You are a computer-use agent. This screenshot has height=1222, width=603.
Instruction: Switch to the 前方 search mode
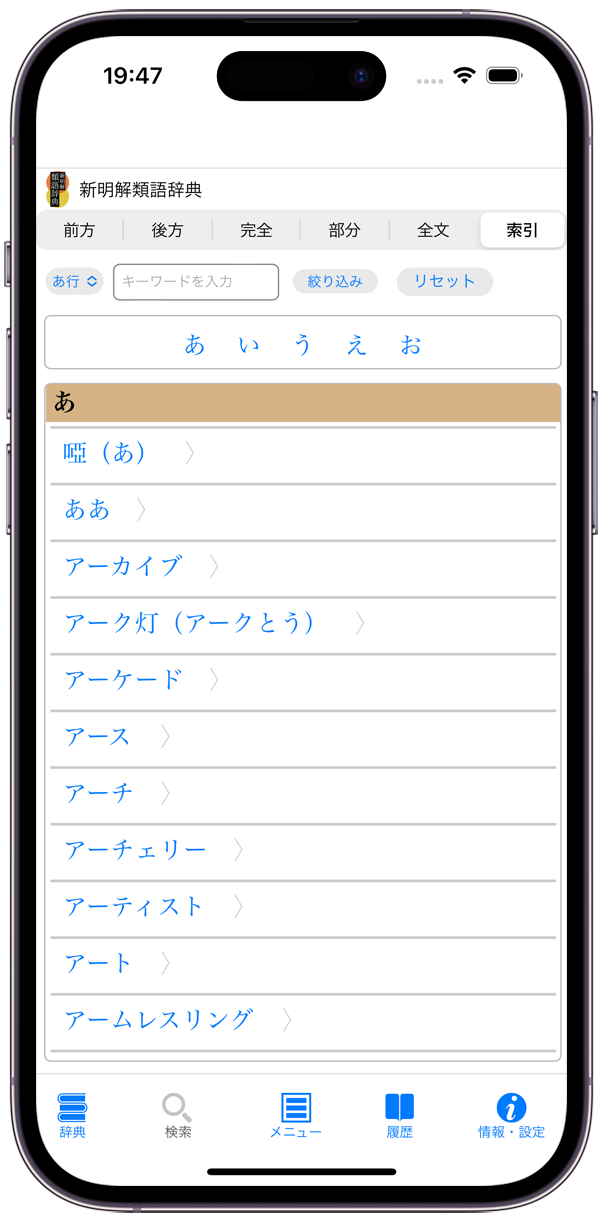(79, 230)
